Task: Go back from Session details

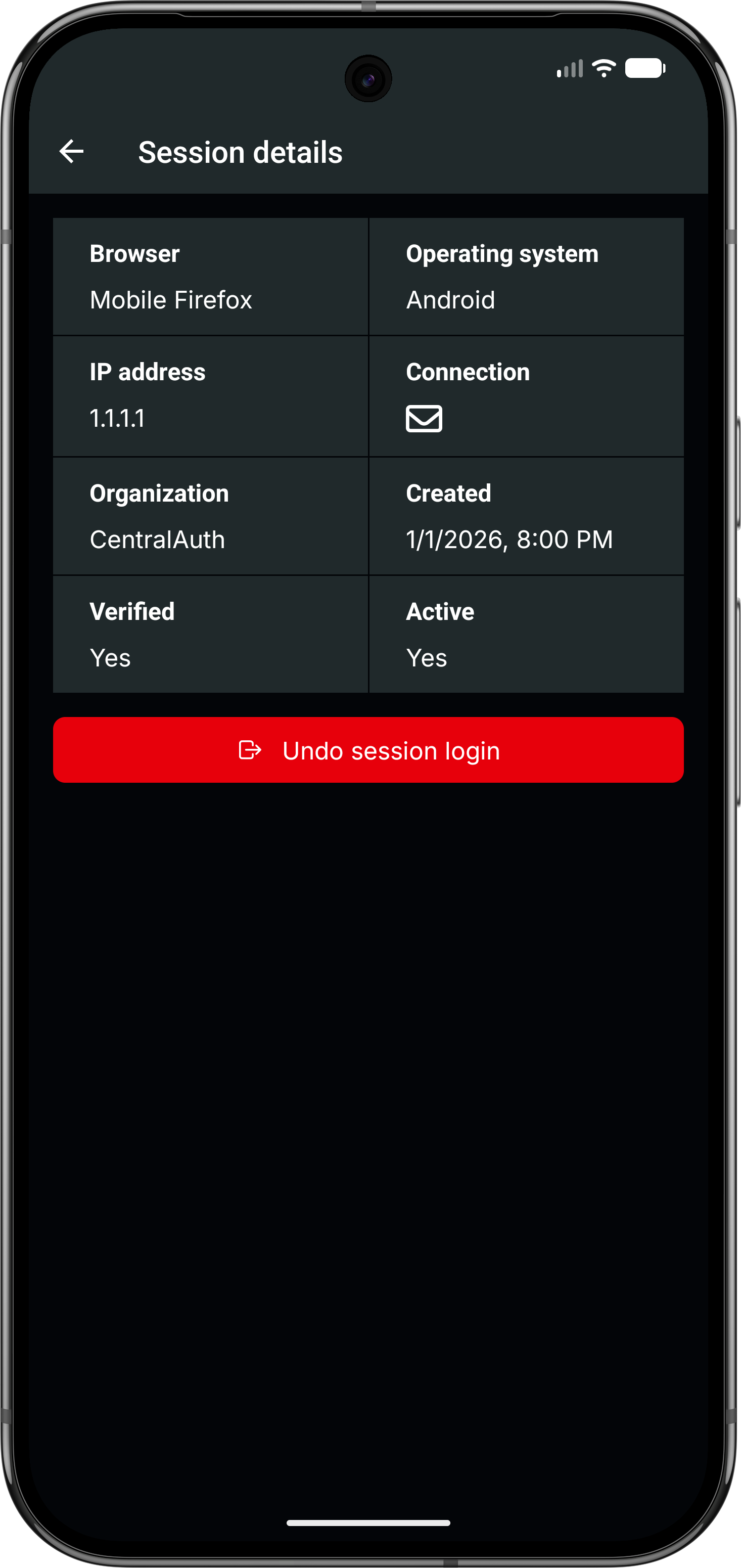Action: pyautogui.click(x=71, y=152)
